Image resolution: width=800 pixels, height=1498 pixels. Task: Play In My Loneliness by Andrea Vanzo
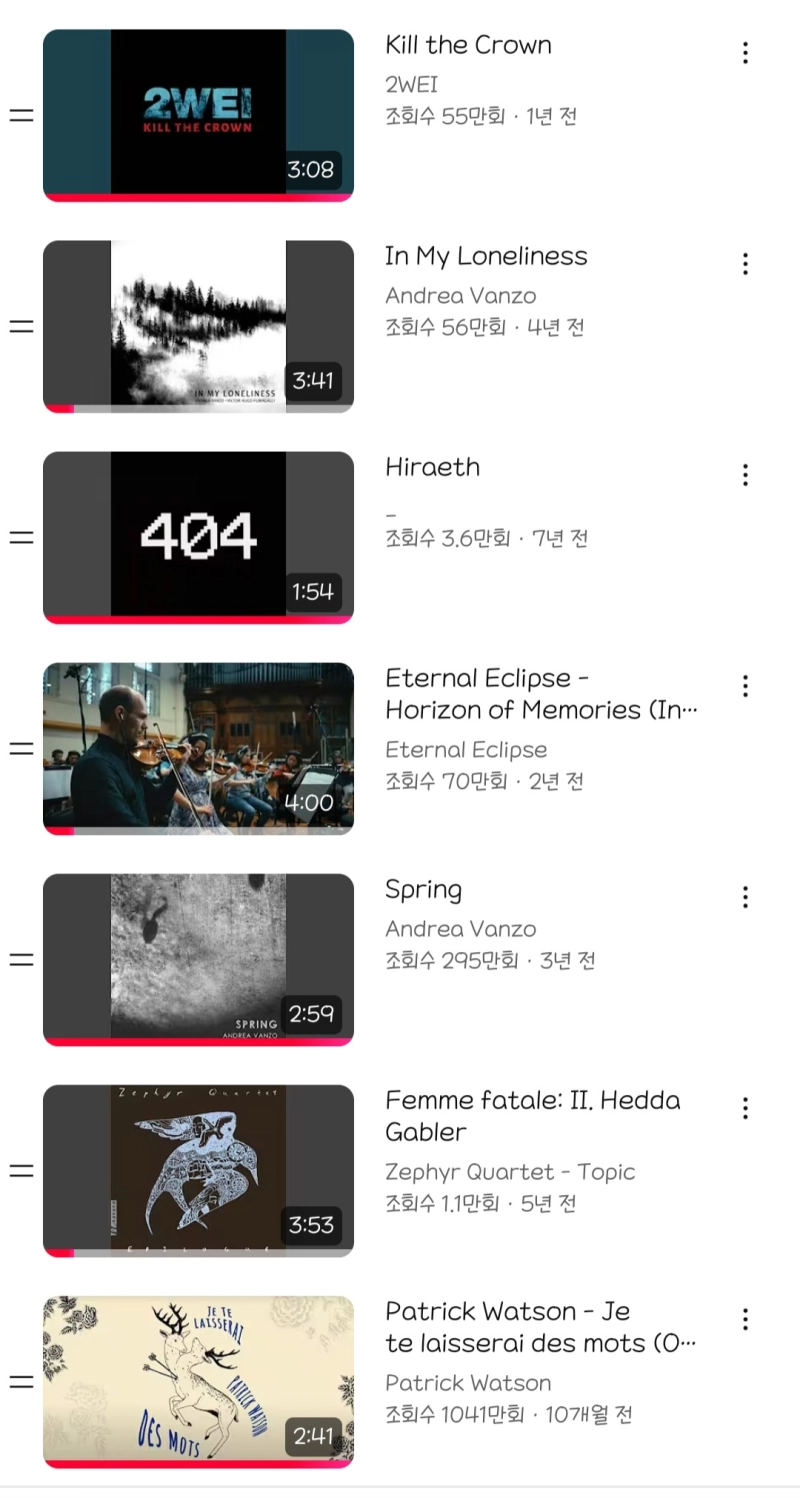pos(198,326)
